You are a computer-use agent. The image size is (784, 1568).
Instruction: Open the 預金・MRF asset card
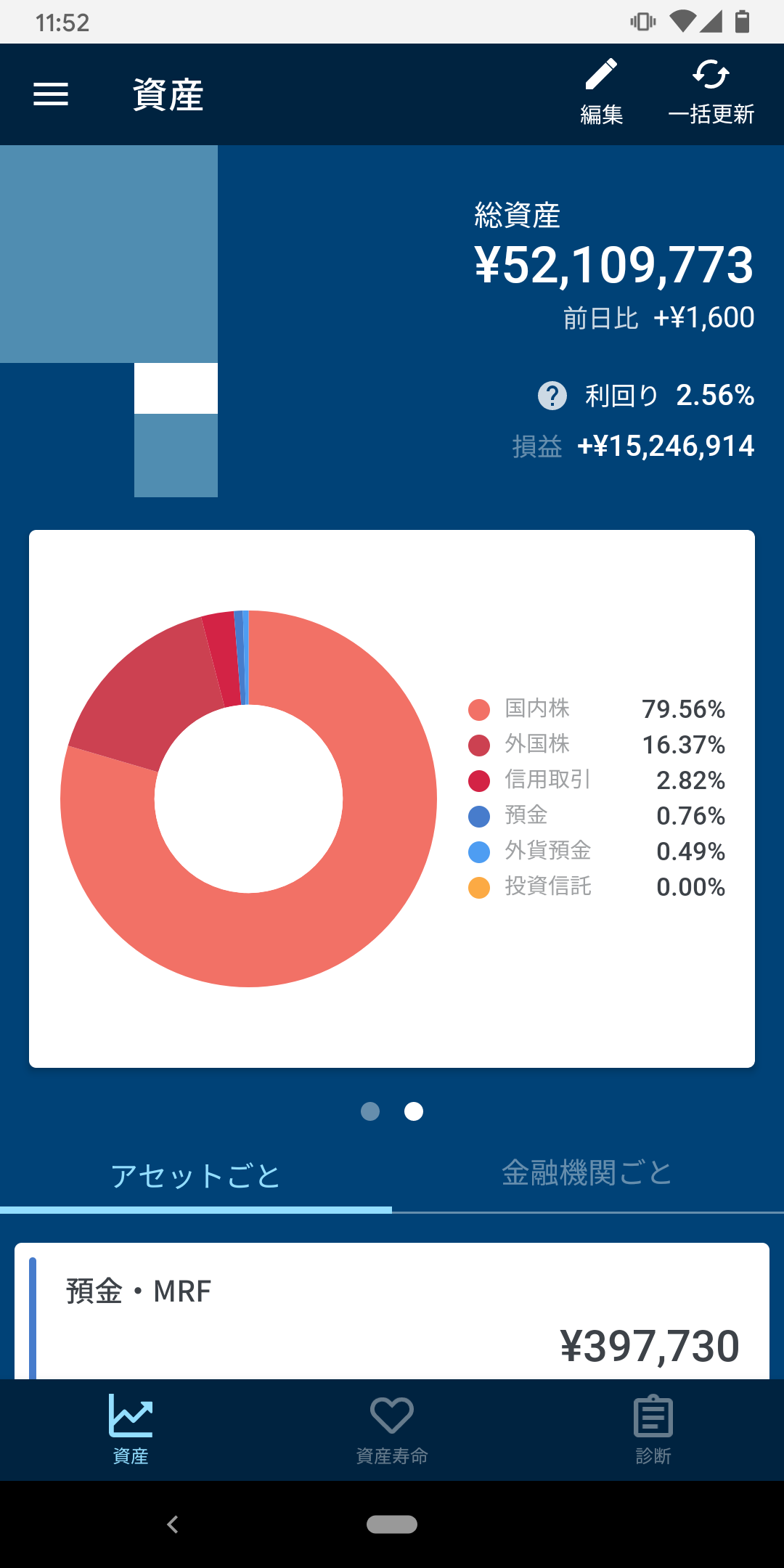[392, 1314]
